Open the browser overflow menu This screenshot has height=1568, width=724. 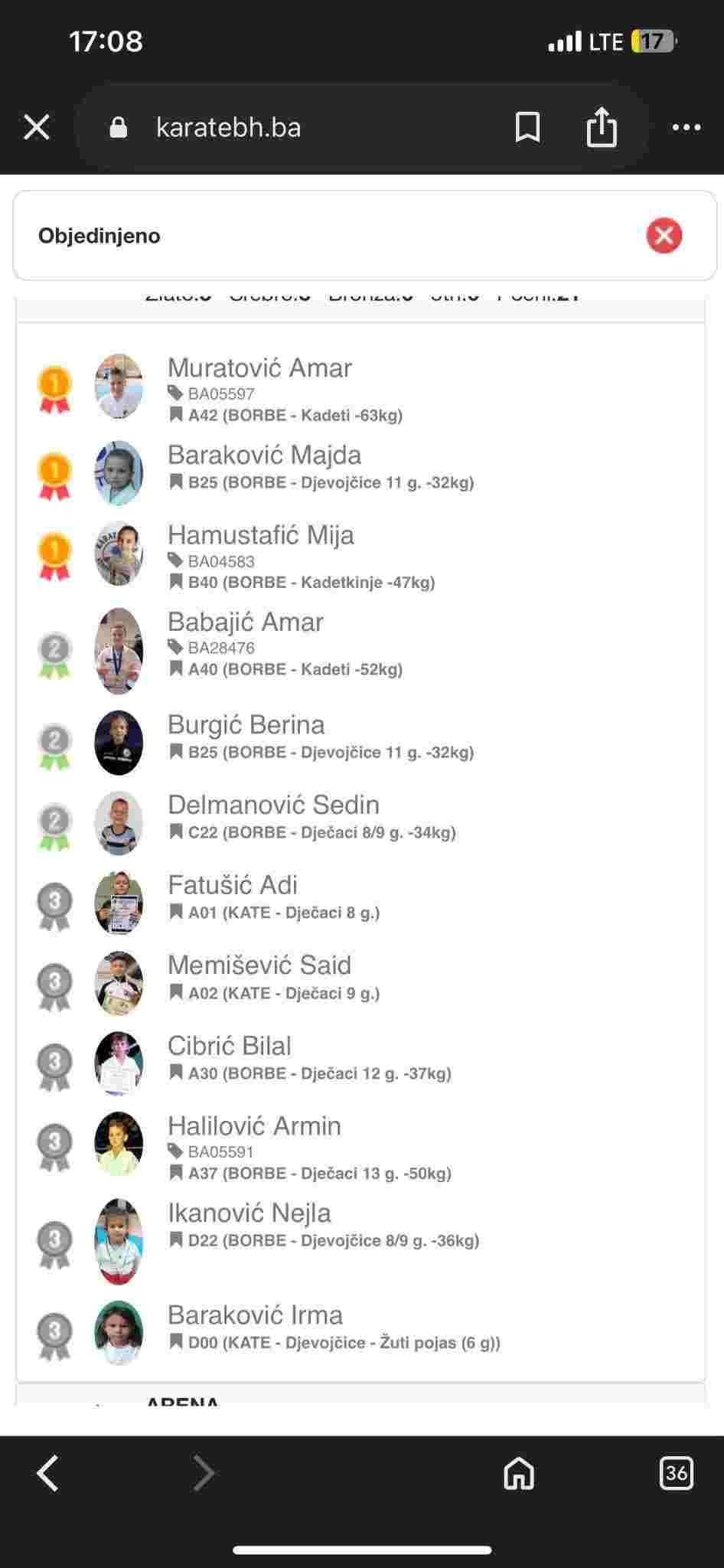(686, 127)
